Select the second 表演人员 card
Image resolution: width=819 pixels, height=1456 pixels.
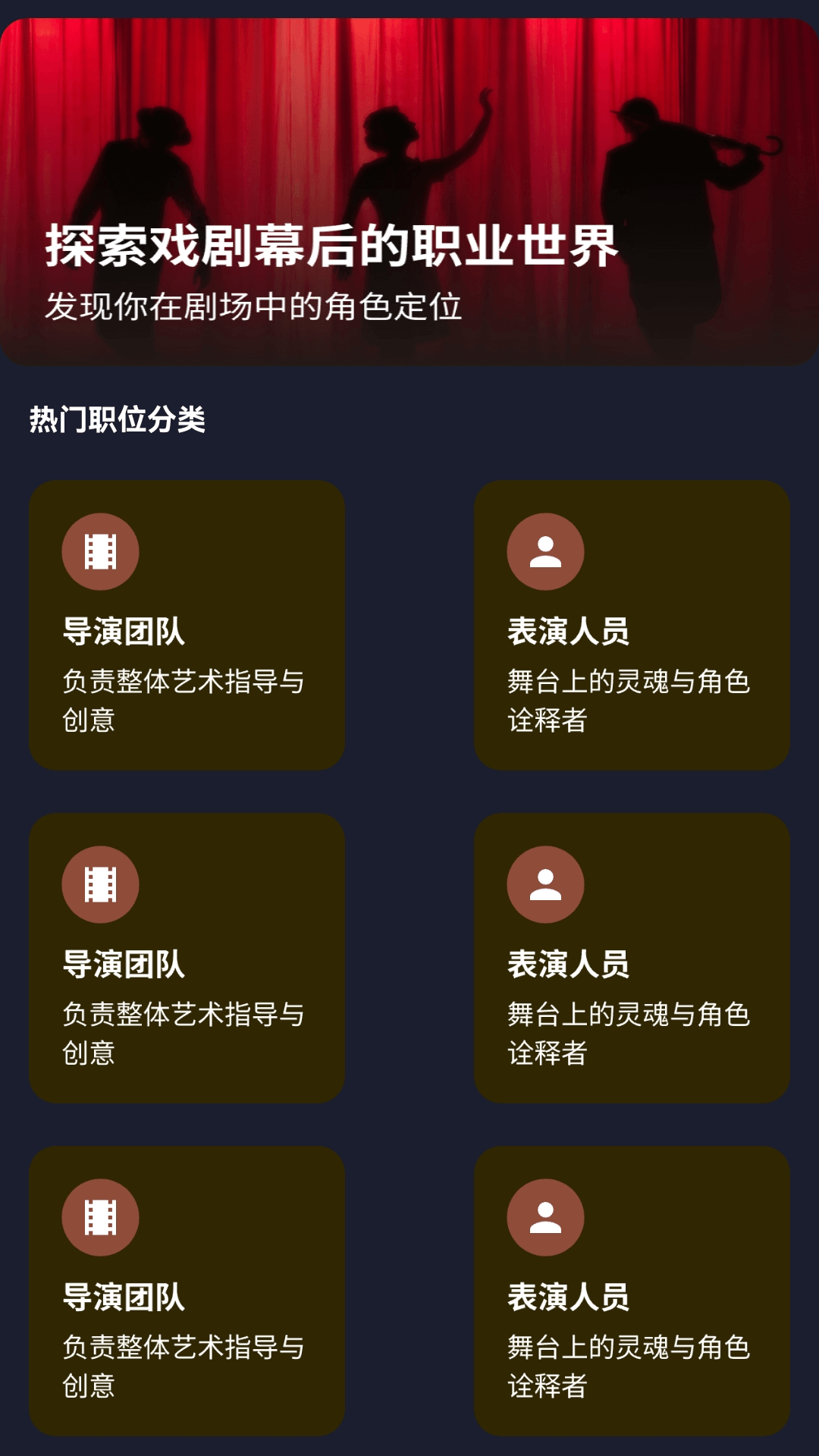pyautogui.click(x=633, y=959)
